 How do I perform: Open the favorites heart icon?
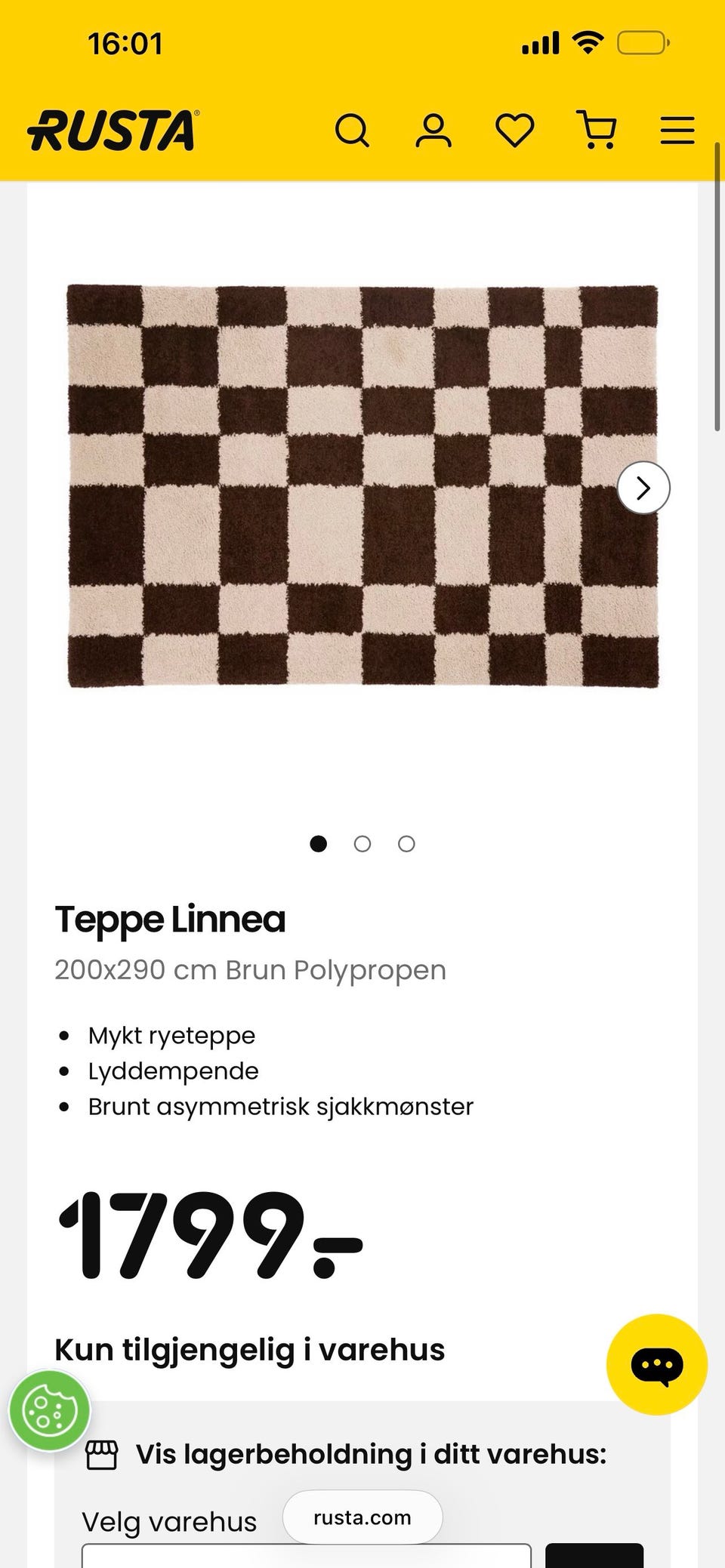(x=515, y=131)
